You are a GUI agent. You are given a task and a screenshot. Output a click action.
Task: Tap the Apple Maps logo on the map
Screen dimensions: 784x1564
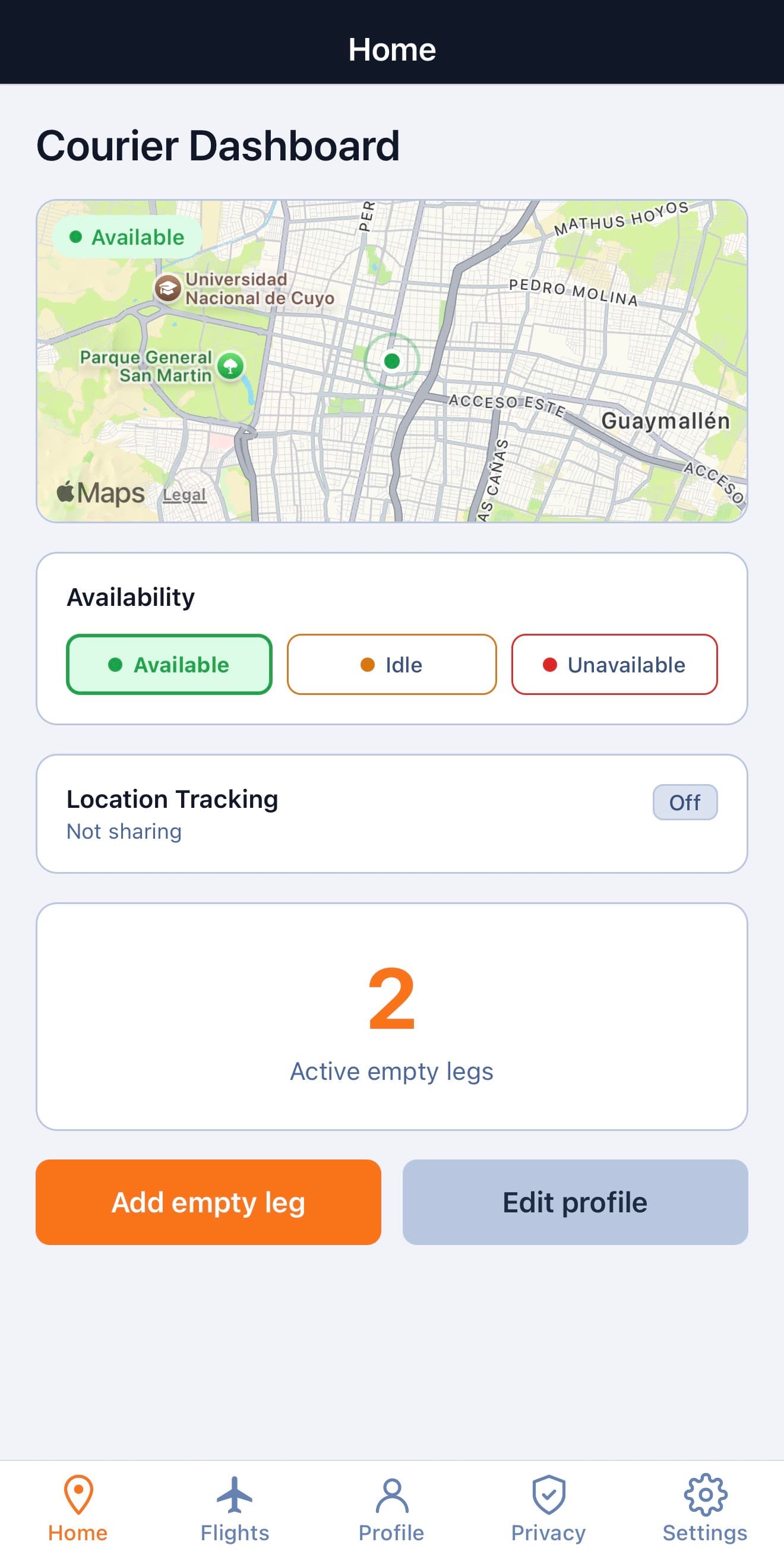coord(99,492)
